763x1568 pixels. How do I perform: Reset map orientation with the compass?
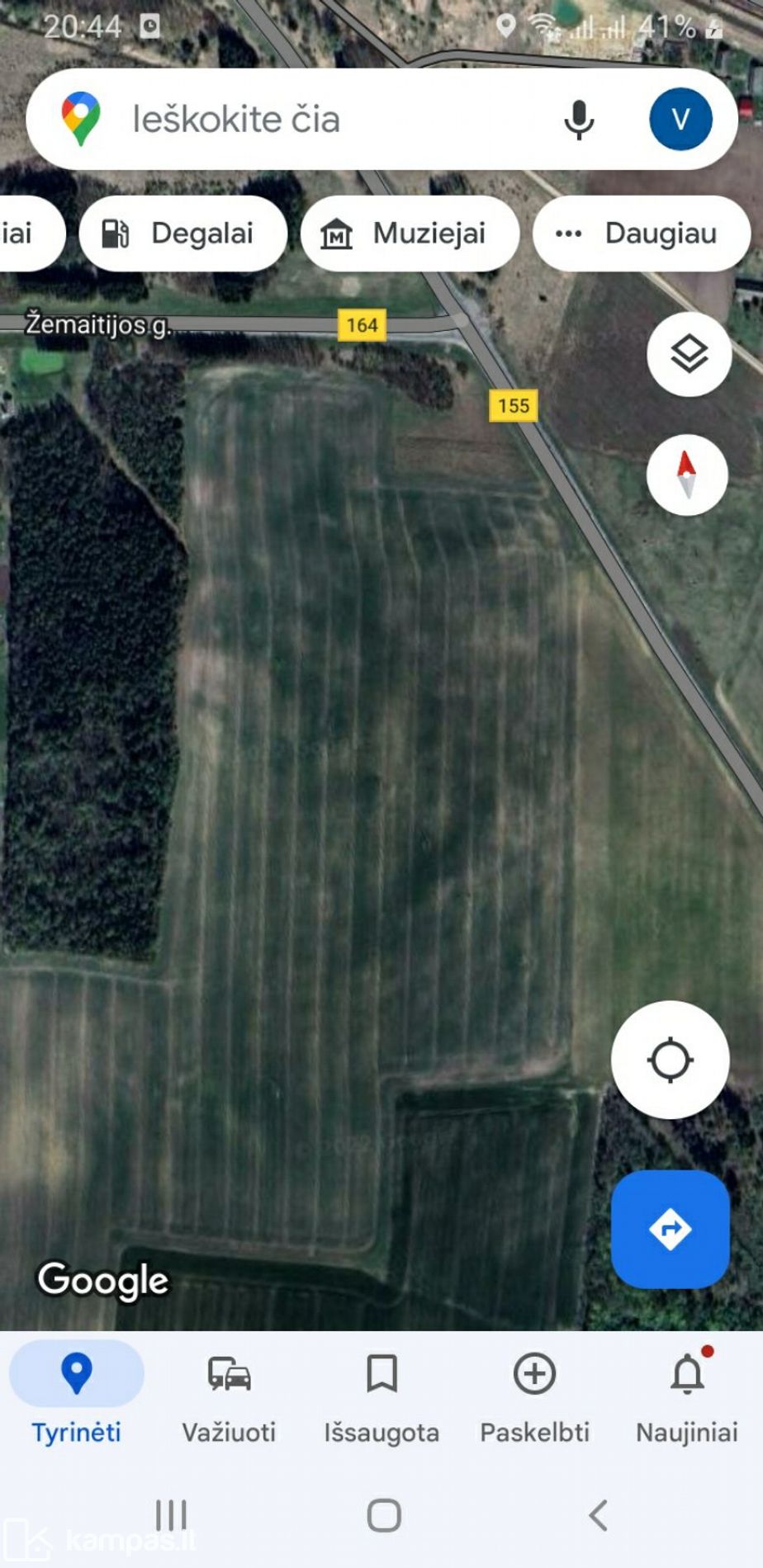[686, 475]
